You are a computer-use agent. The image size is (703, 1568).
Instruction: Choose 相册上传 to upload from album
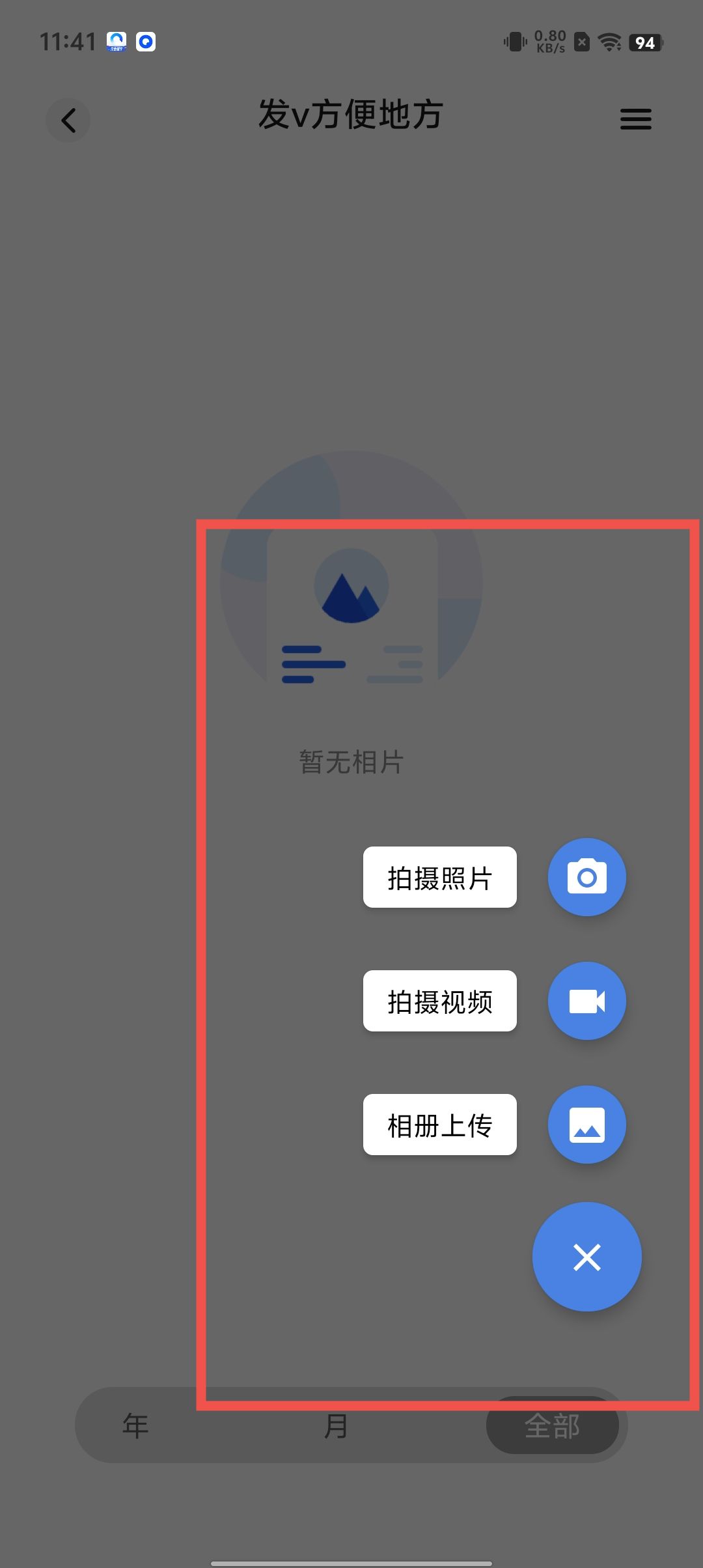(439, 1125)
